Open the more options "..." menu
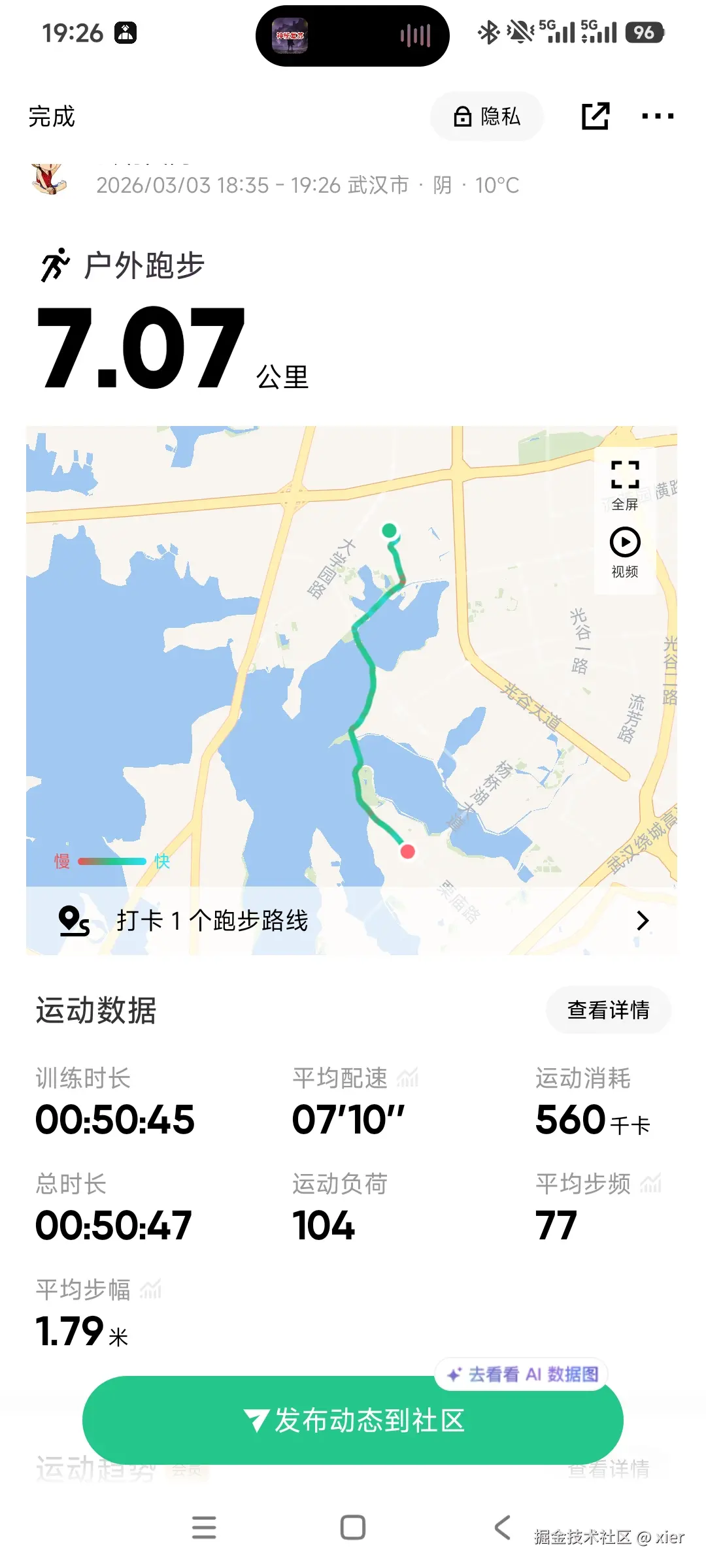This screenshot has width=706, height=1568. tap(658, 116)
